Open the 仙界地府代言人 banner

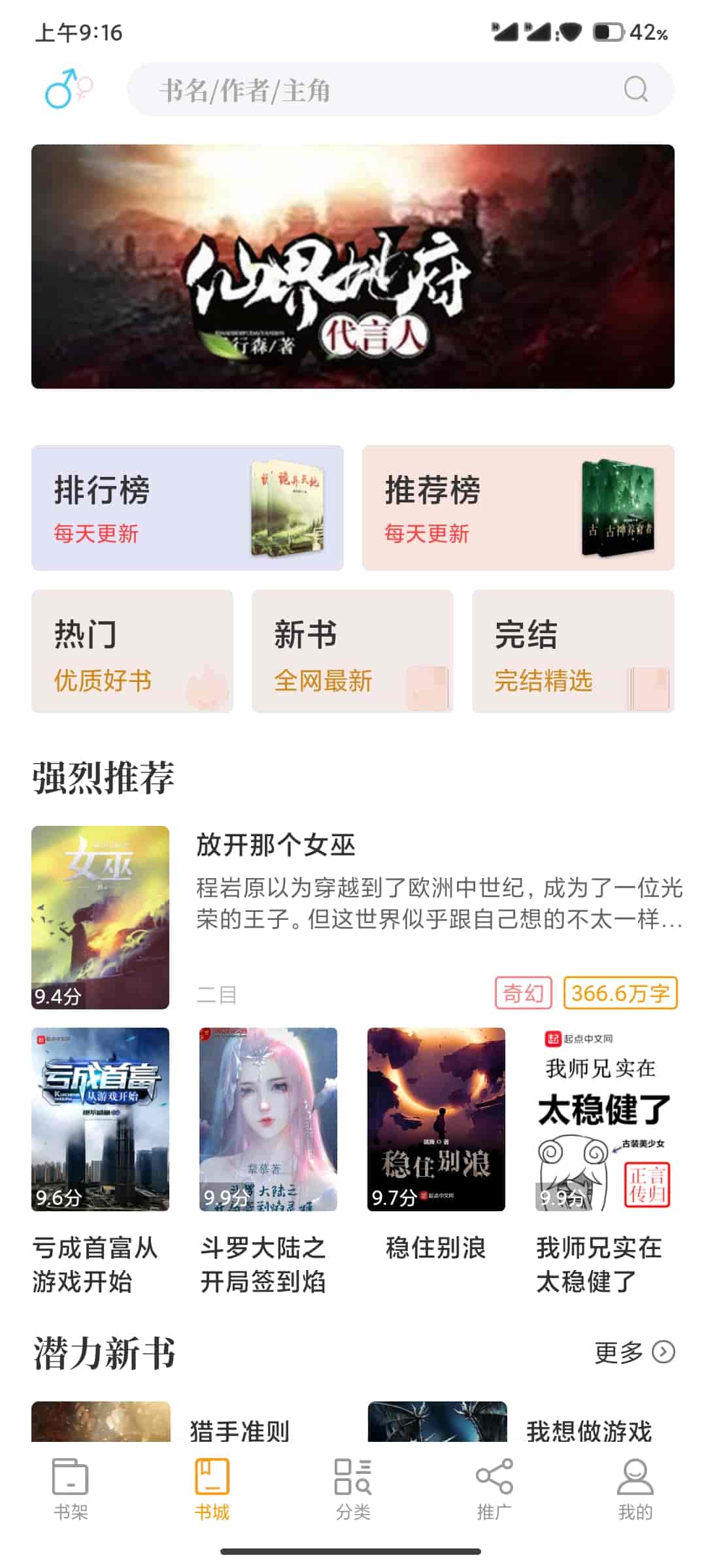click(x=353, y=267)
